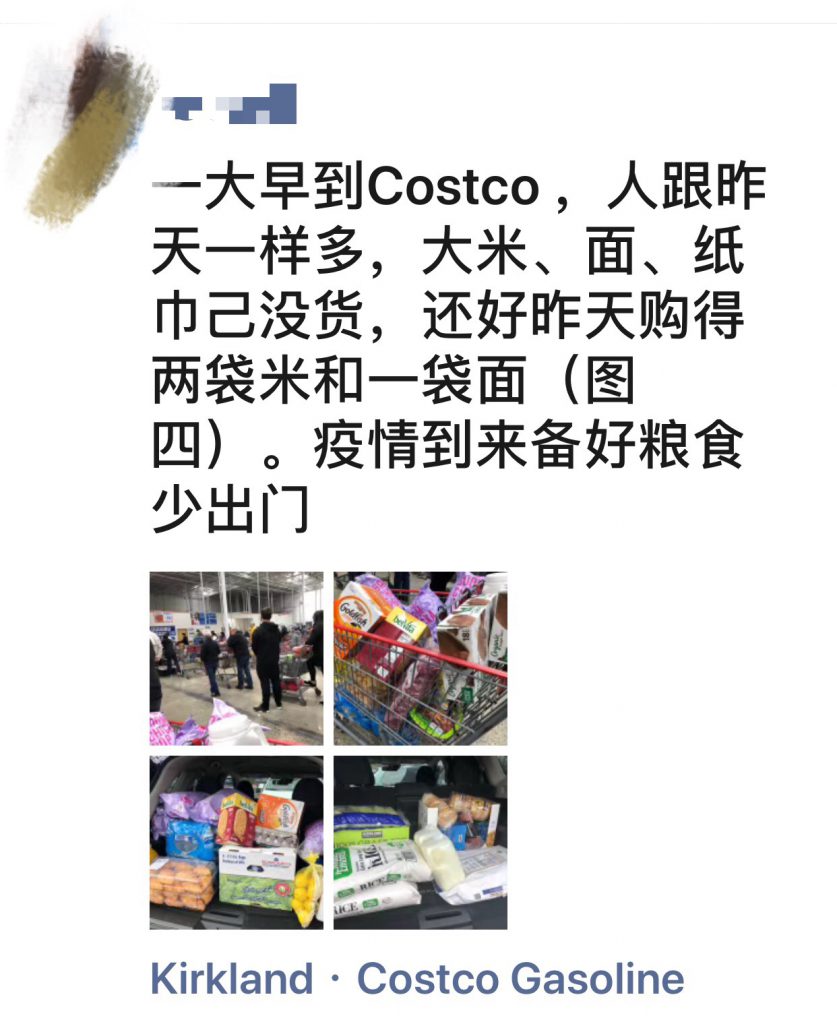
Task: Open the photo of groceries in the trunk
Action: (236, 842)
